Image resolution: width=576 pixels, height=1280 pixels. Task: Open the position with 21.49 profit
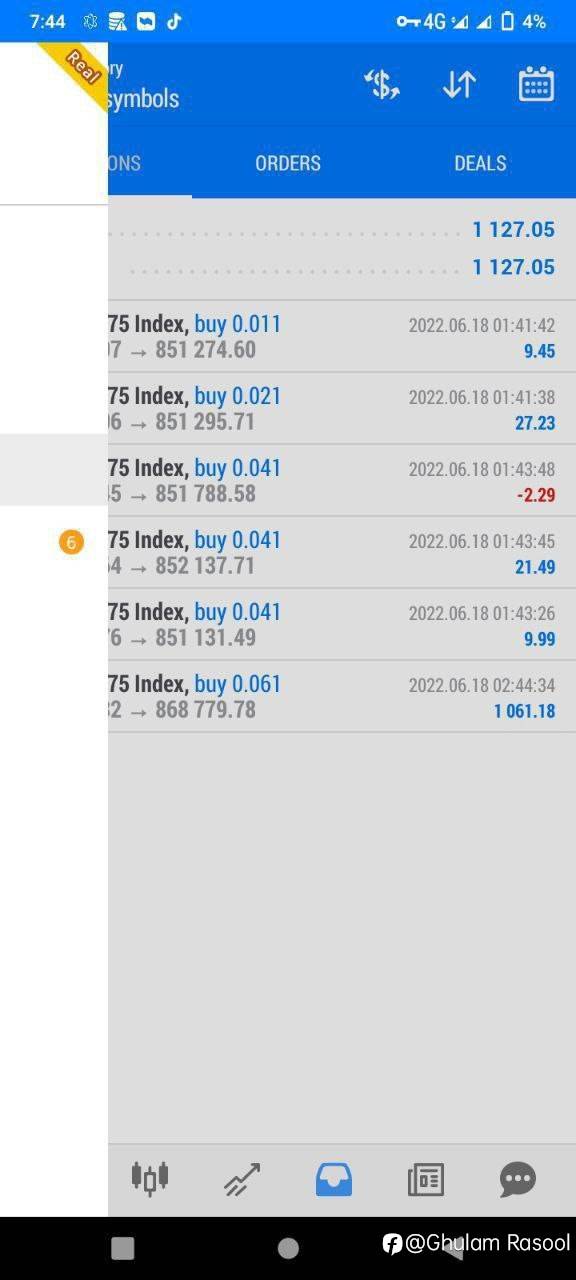tap(342, 553)
